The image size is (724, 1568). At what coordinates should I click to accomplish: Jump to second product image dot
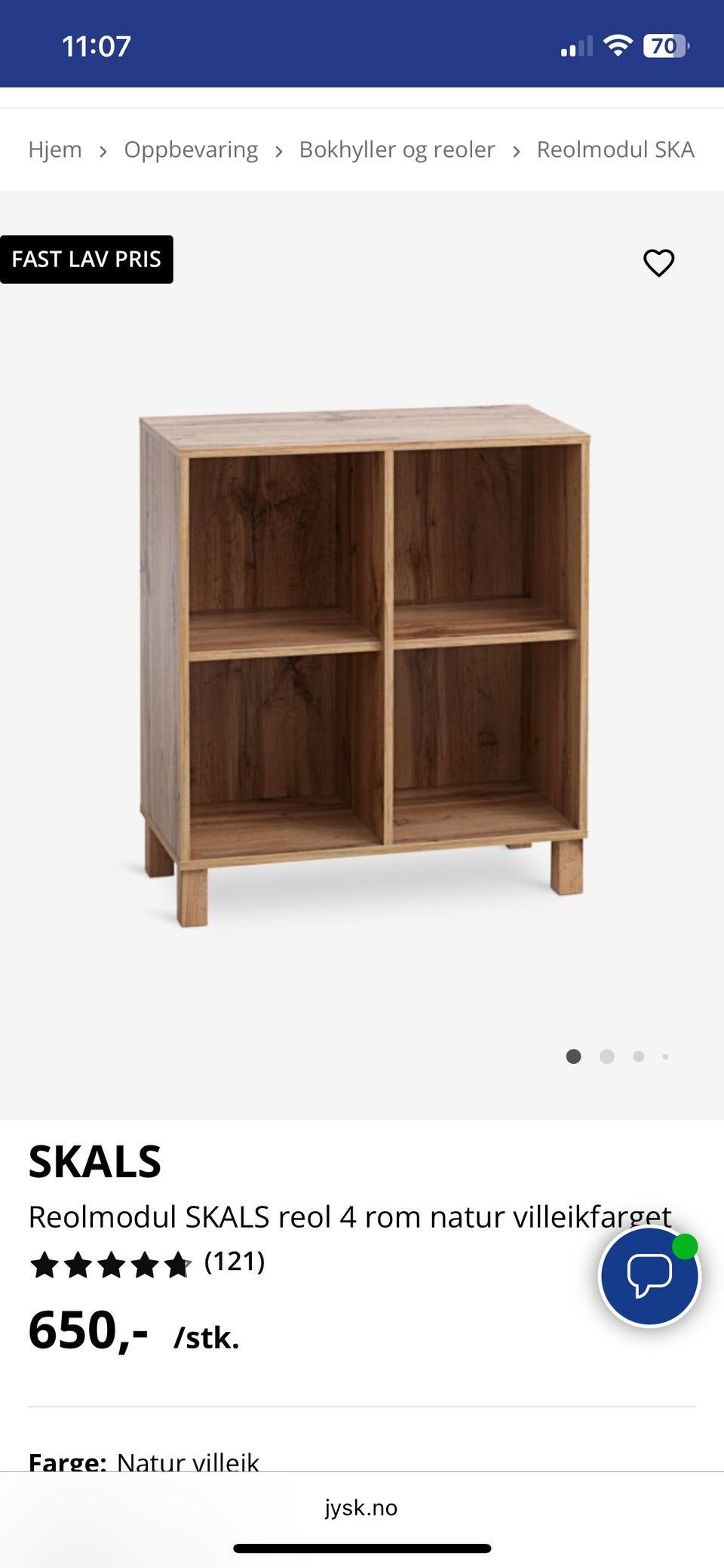[x=606, y=1056]
